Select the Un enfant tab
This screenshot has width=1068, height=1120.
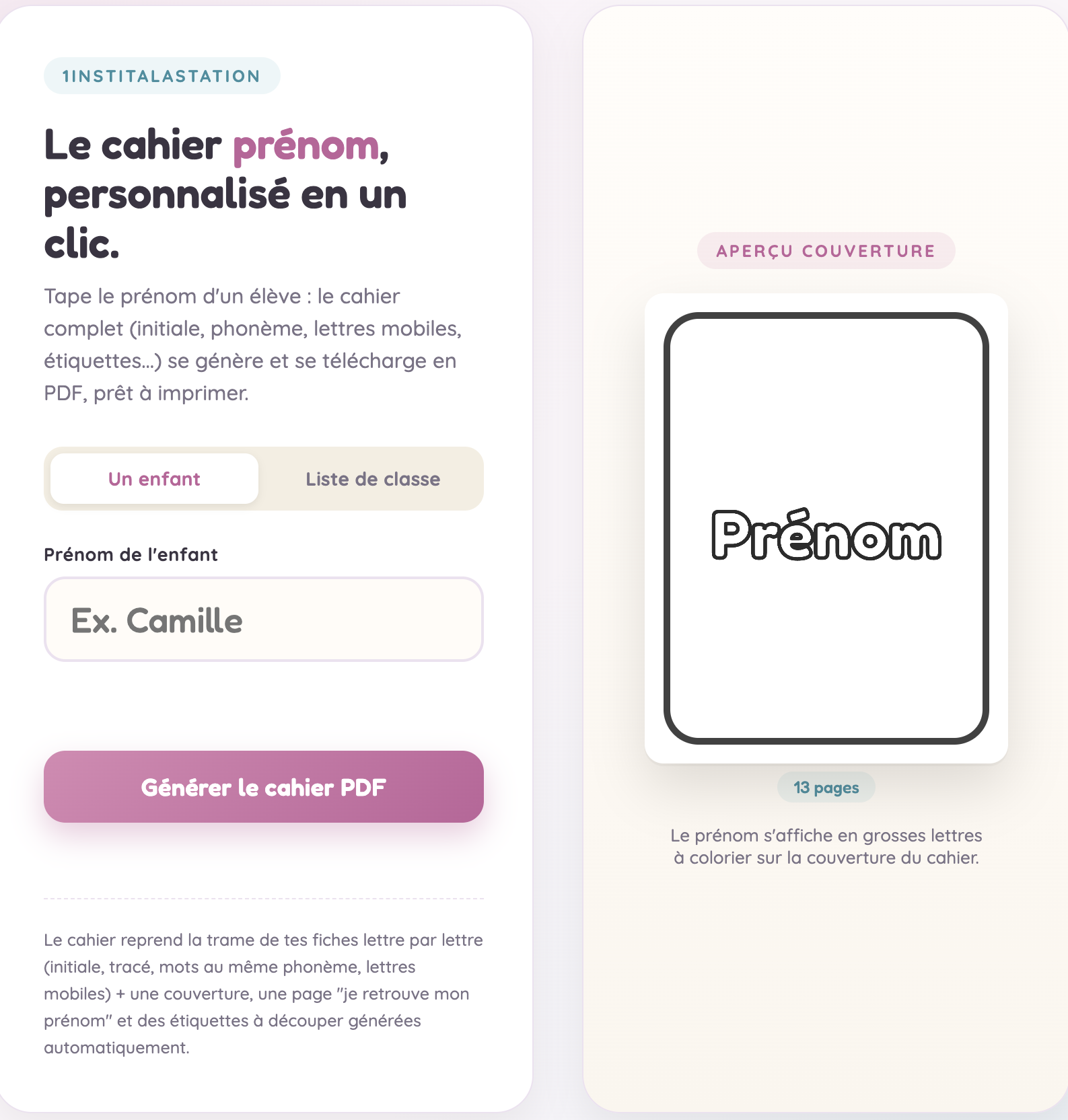pos(154,479)
